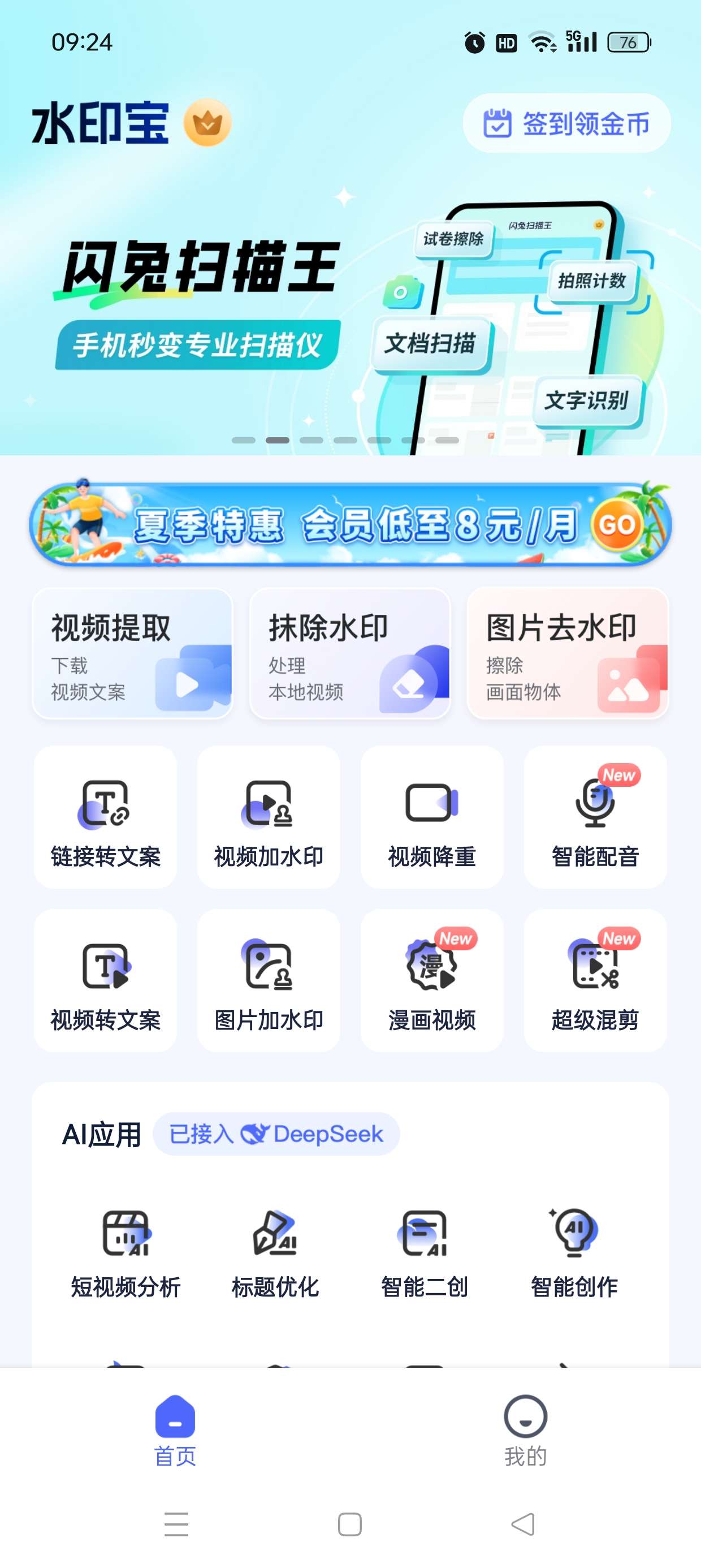The height and width of the screenshot is (1568, 701).
Task: Open 图片去水印 card
Action: pos(567,653)
